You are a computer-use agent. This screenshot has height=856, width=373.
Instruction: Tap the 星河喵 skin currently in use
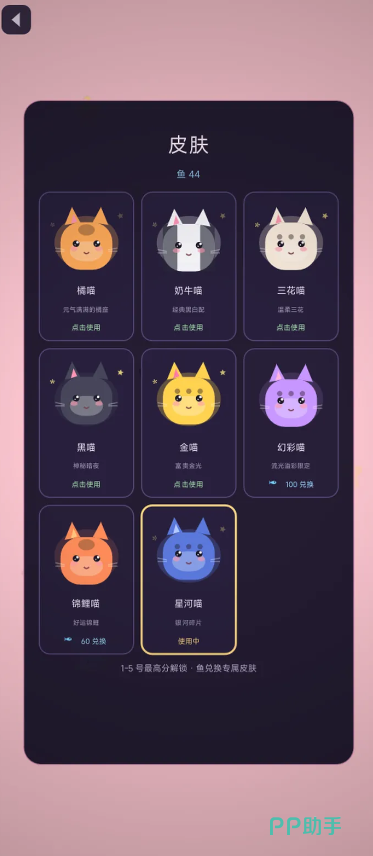coord(188,579)
